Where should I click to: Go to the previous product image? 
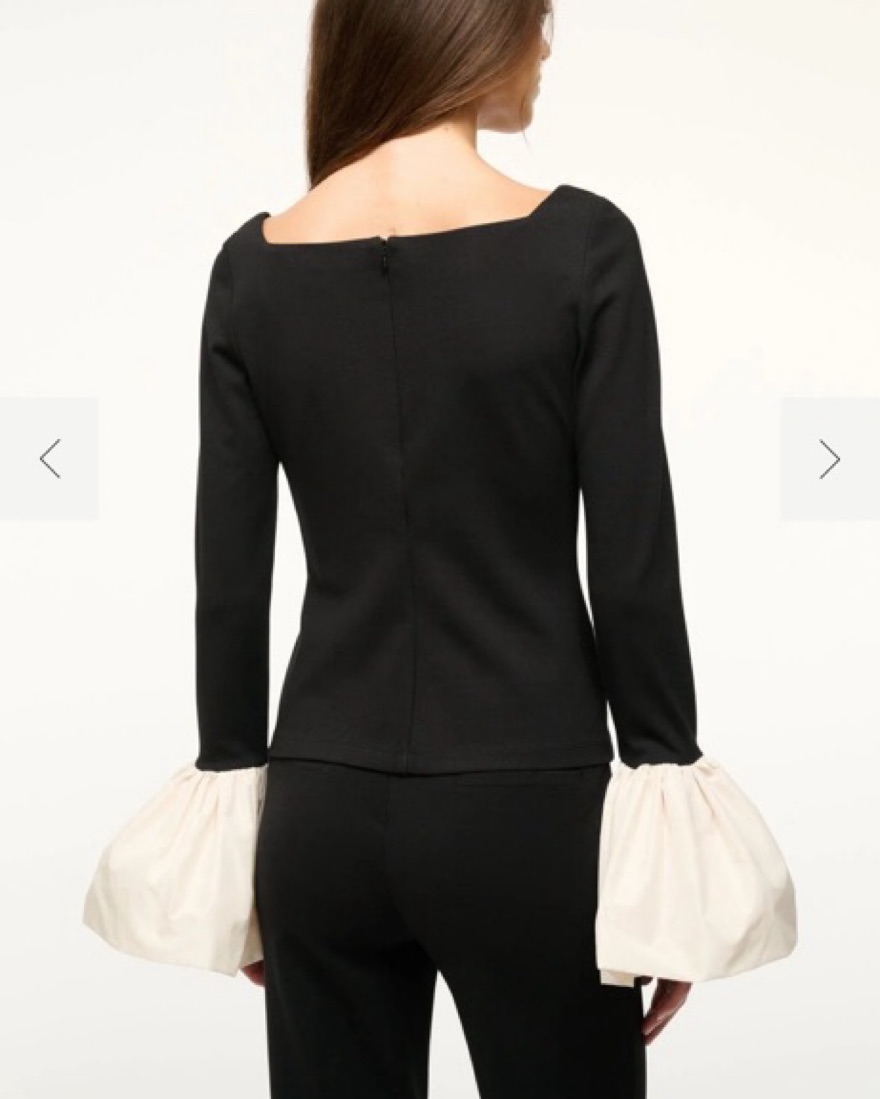click(49, 459)
